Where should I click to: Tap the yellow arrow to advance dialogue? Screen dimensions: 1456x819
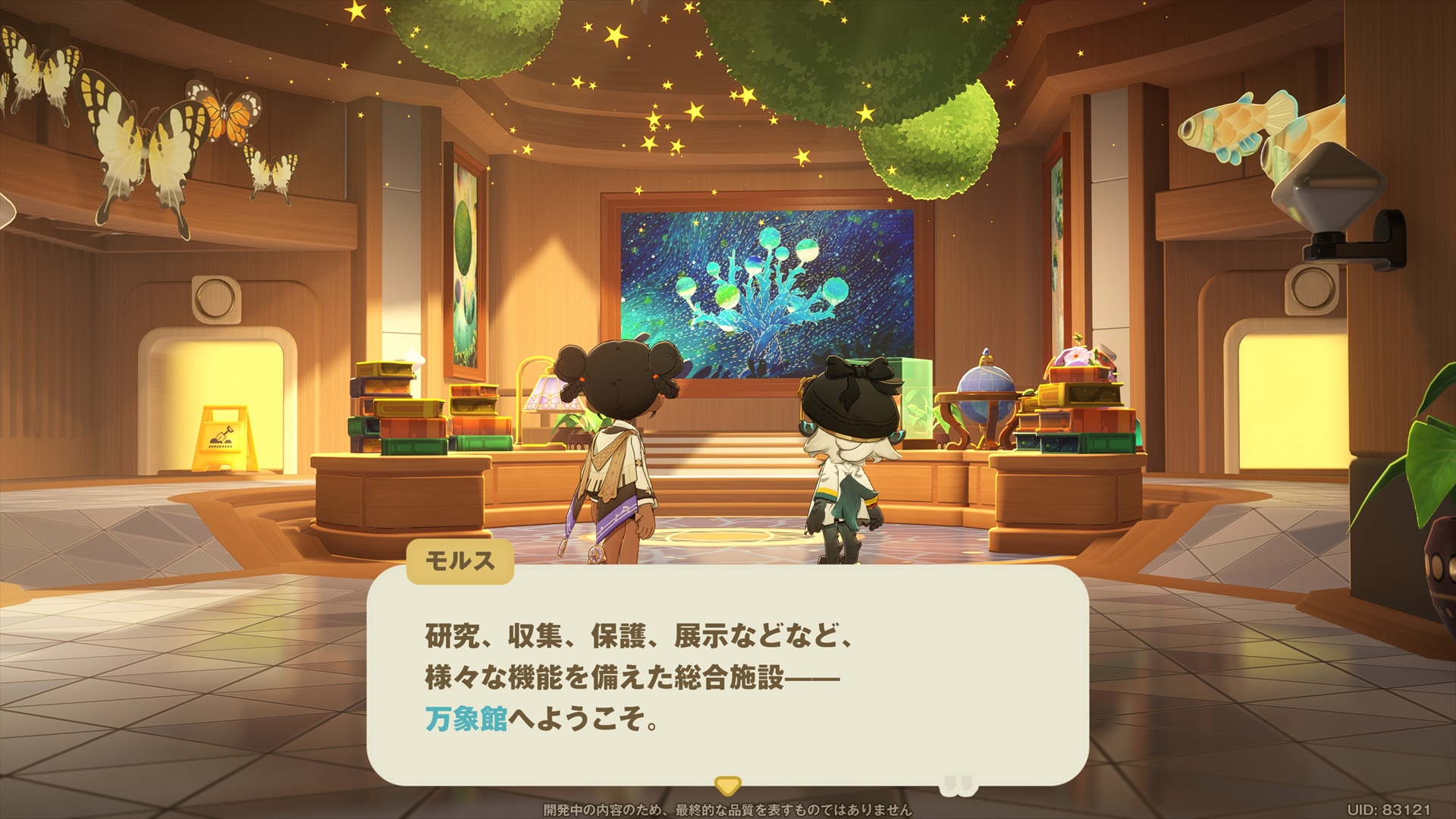click(728, 785)
